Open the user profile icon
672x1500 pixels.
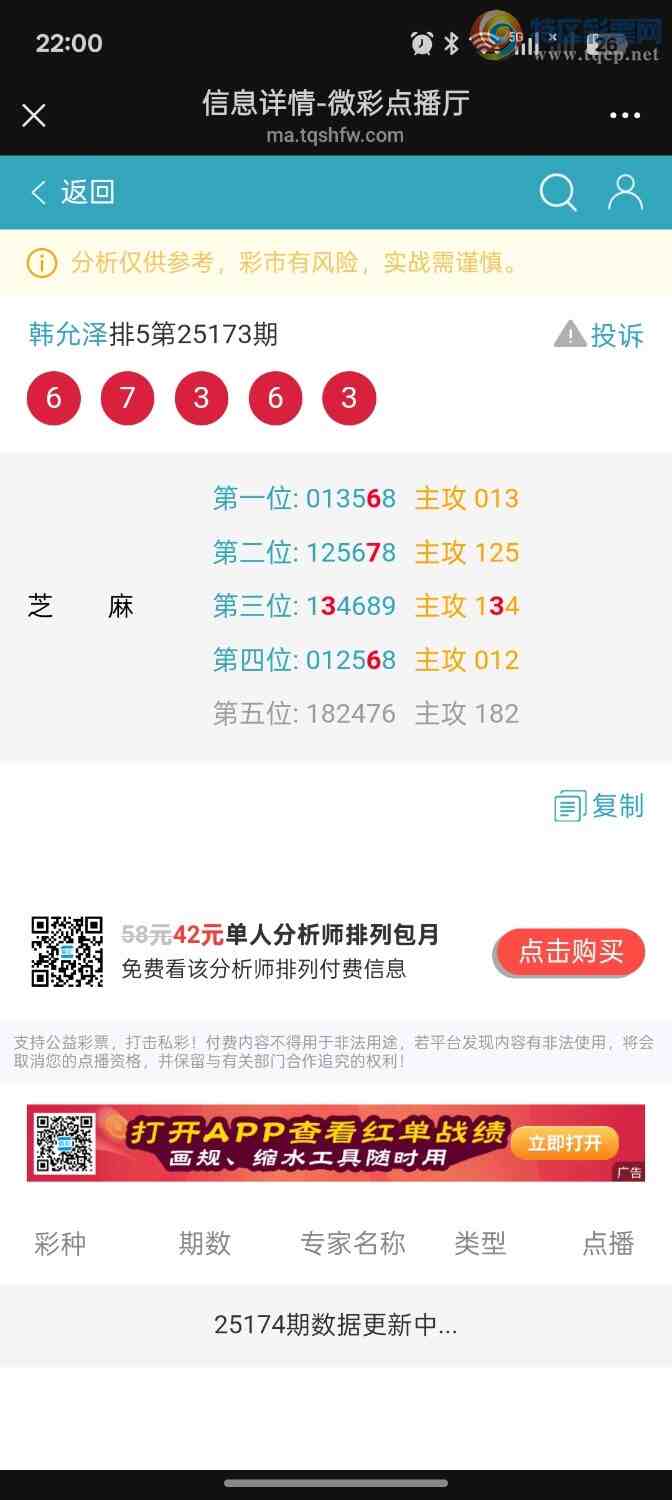(625, 192)
